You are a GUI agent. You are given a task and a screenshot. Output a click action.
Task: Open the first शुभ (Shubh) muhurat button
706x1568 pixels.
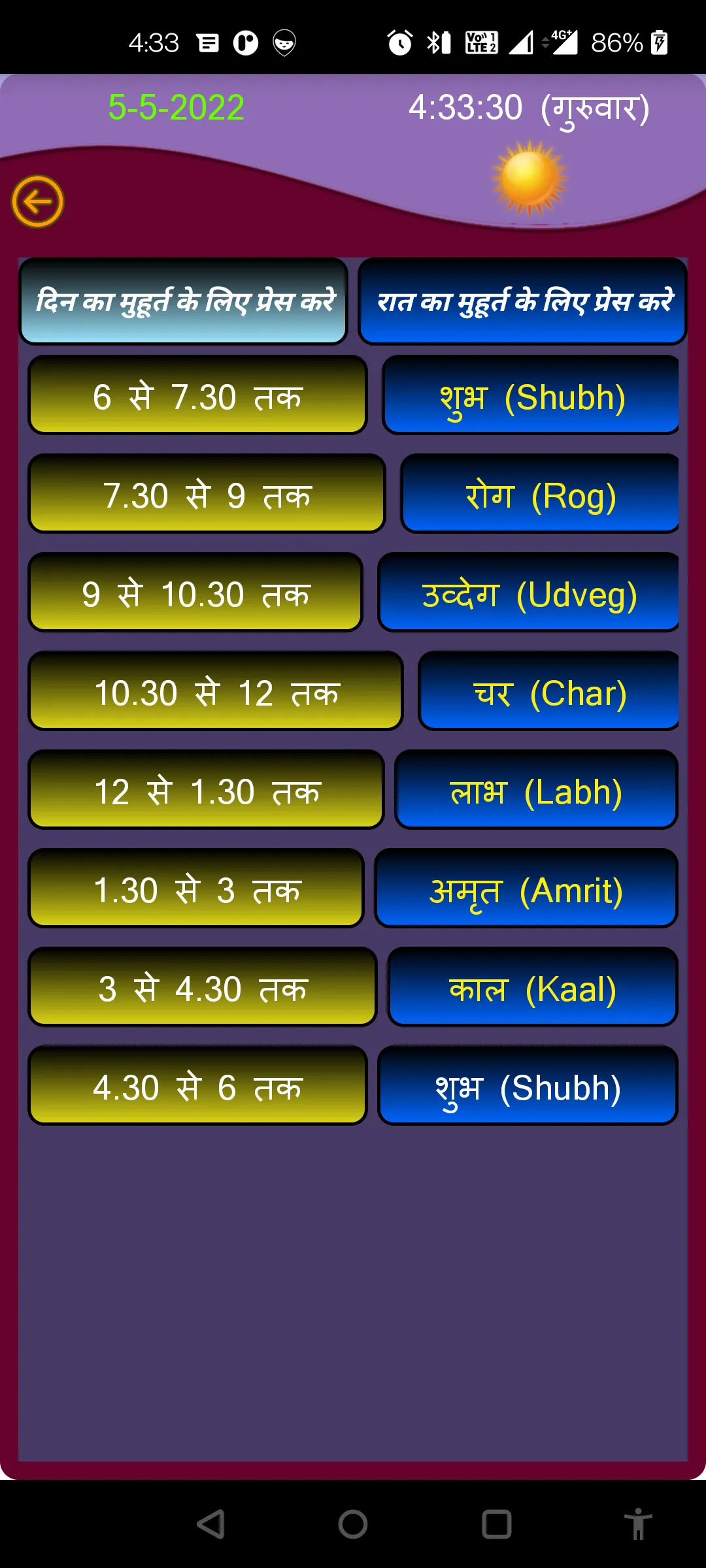[531, 395]
